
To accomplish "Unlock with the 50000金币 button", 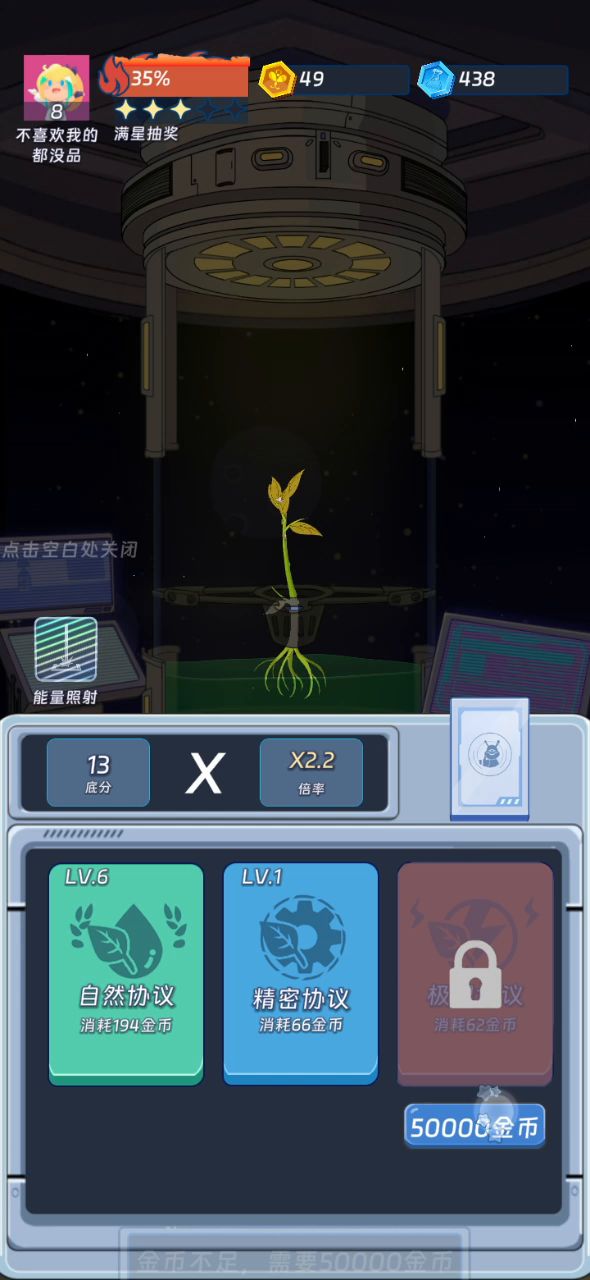I will click(475, 1127).
